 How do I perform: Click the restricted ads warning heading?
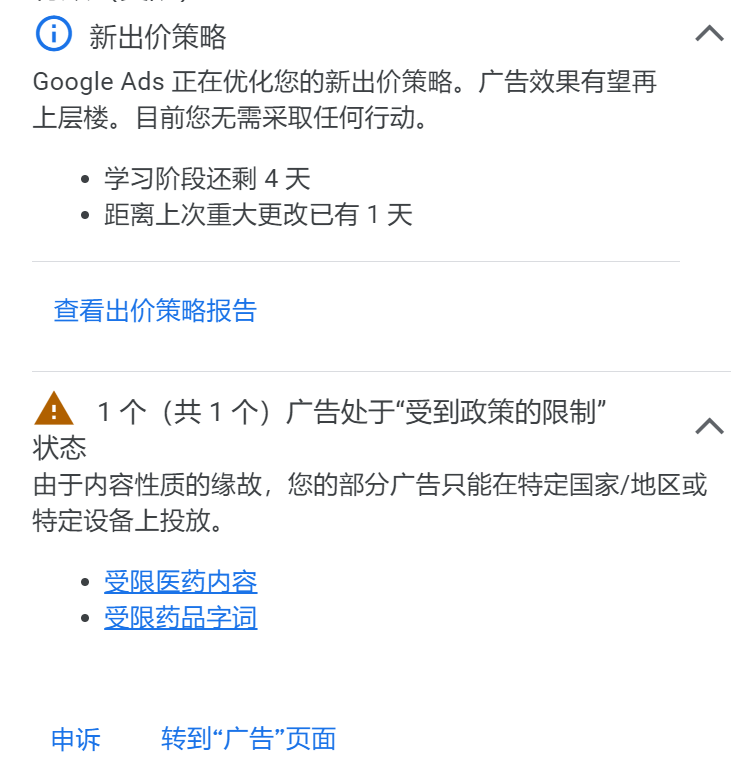350,409
